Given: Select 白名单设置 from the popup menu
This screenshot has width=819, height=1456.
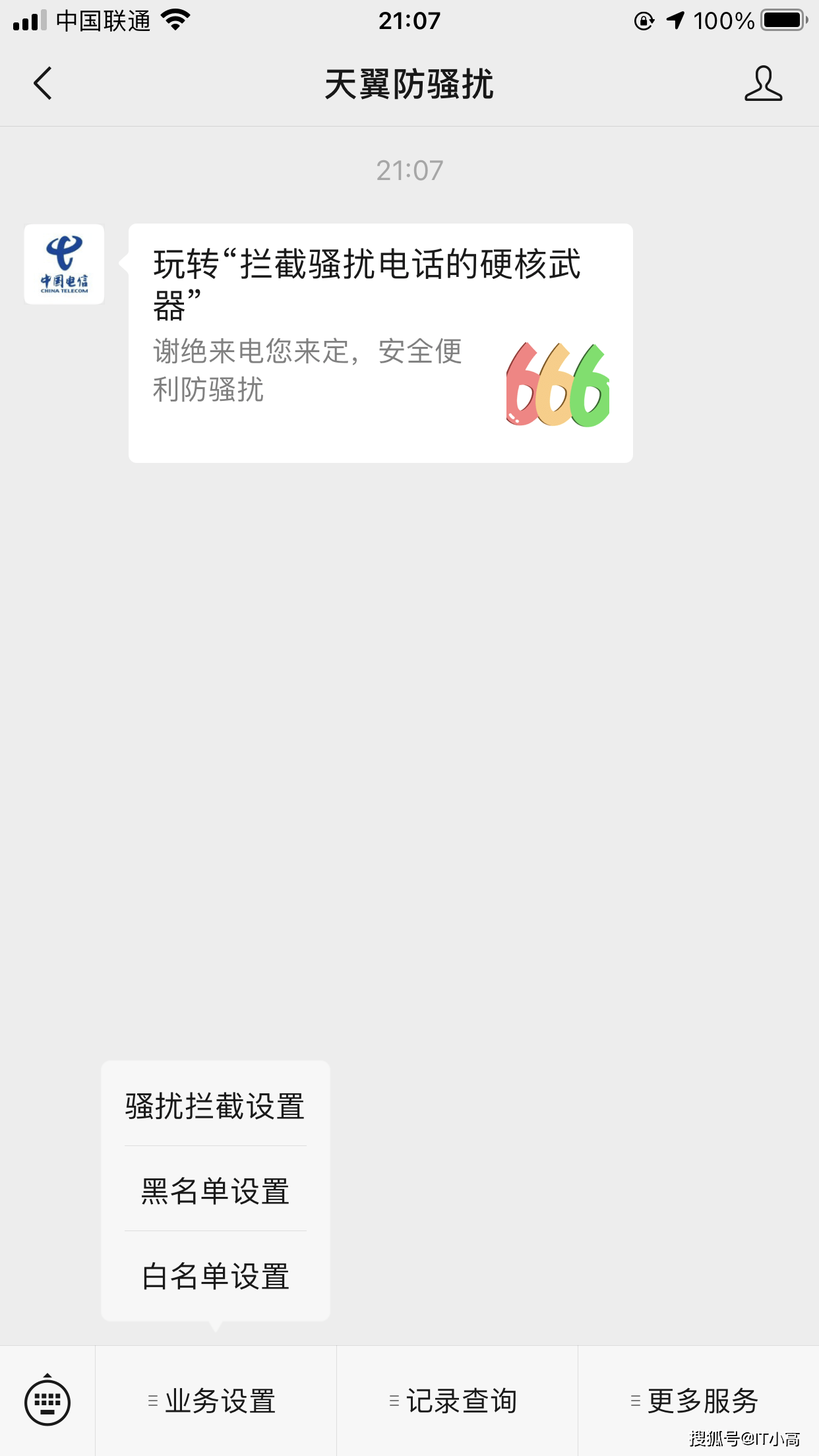Looking at the screenshot, I should (216, 1276).
